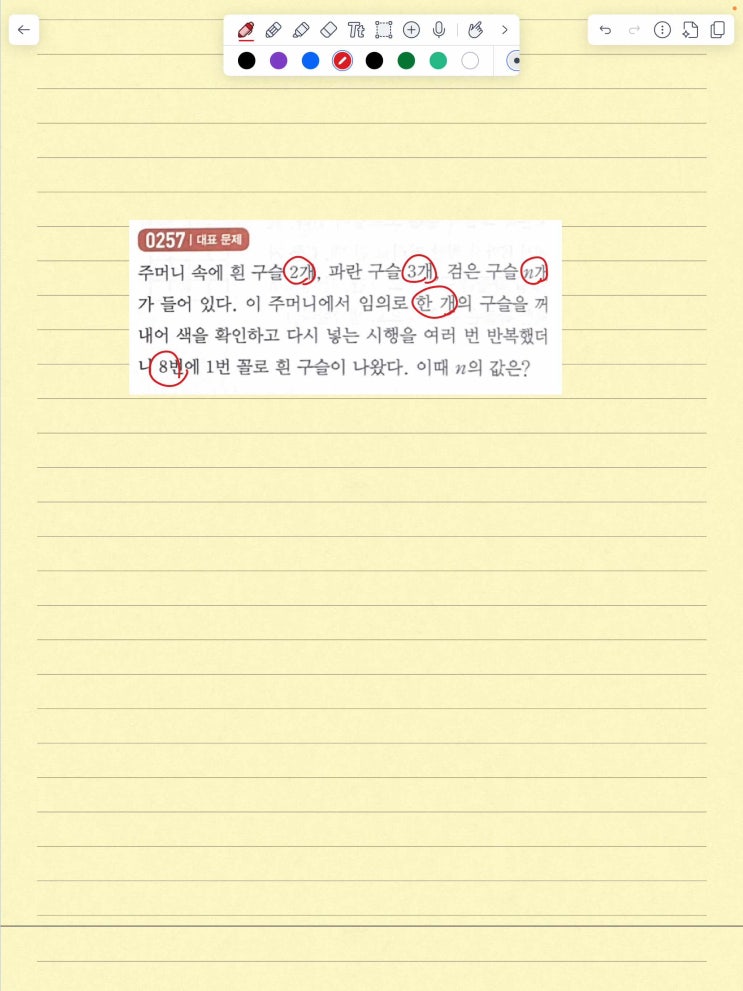Open the add media plus button
Screen dimensions: 743x991
click(x=411, y=30)
